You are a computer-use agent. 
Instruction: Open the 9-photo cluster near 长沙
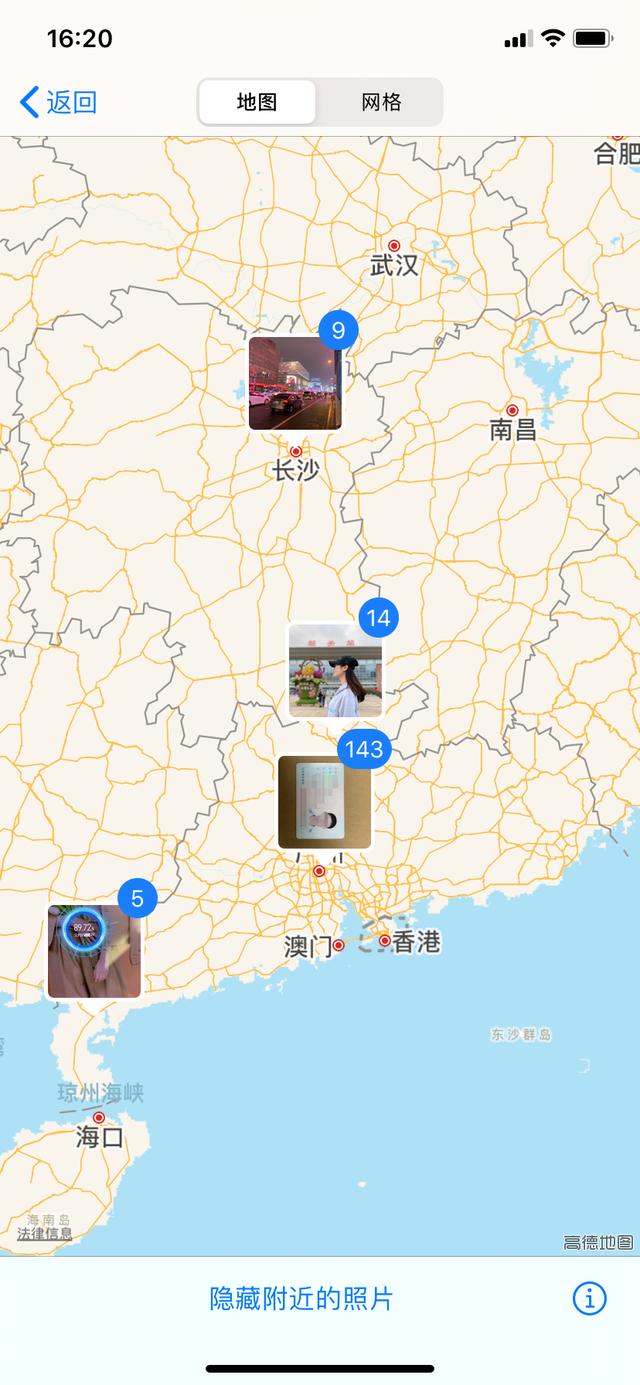(x=295, y=383)
